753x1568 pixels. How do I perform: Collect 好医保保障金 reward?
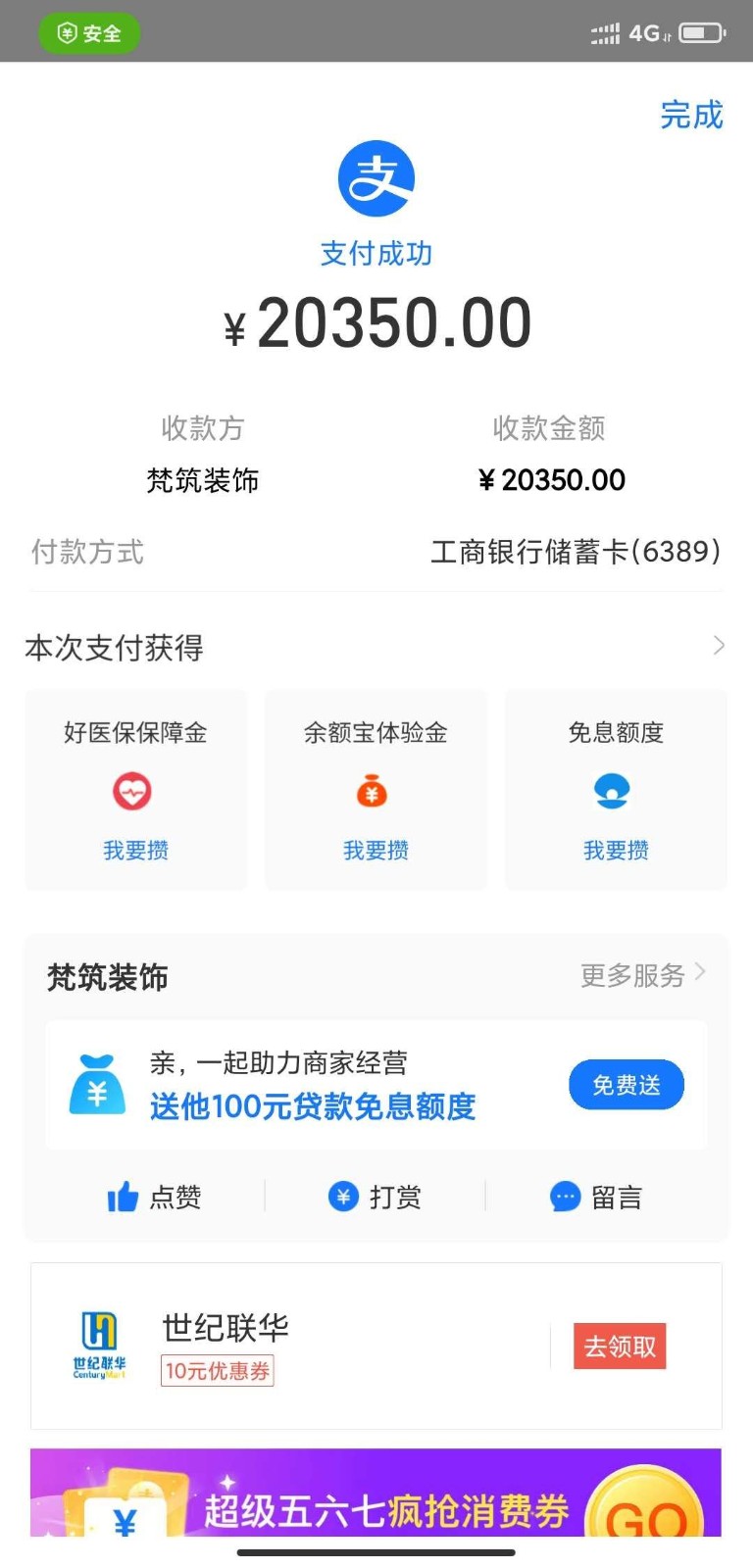coord(135,850)
